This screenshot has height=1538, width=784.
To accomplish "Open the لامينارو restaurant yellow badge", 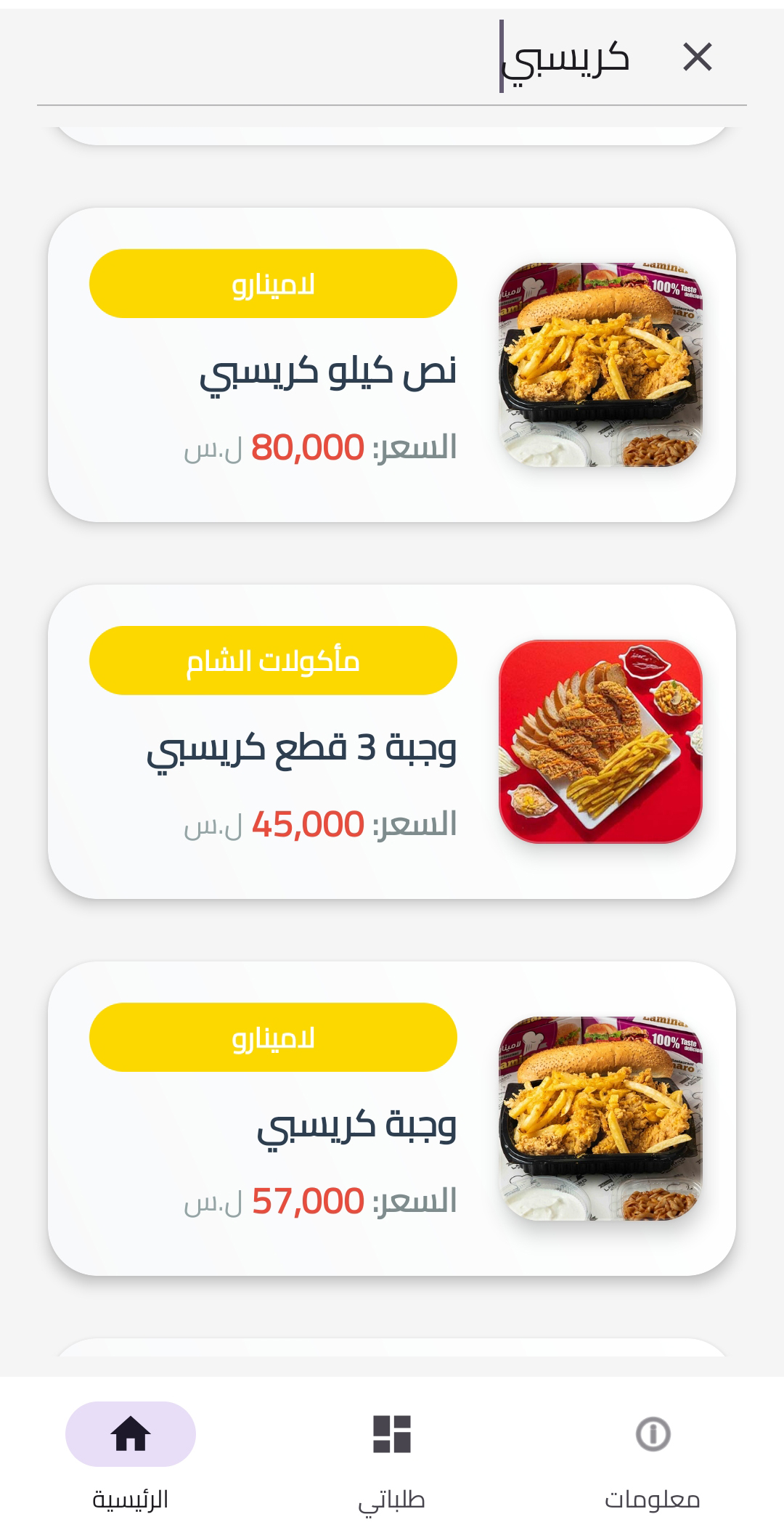I will 272,283.
